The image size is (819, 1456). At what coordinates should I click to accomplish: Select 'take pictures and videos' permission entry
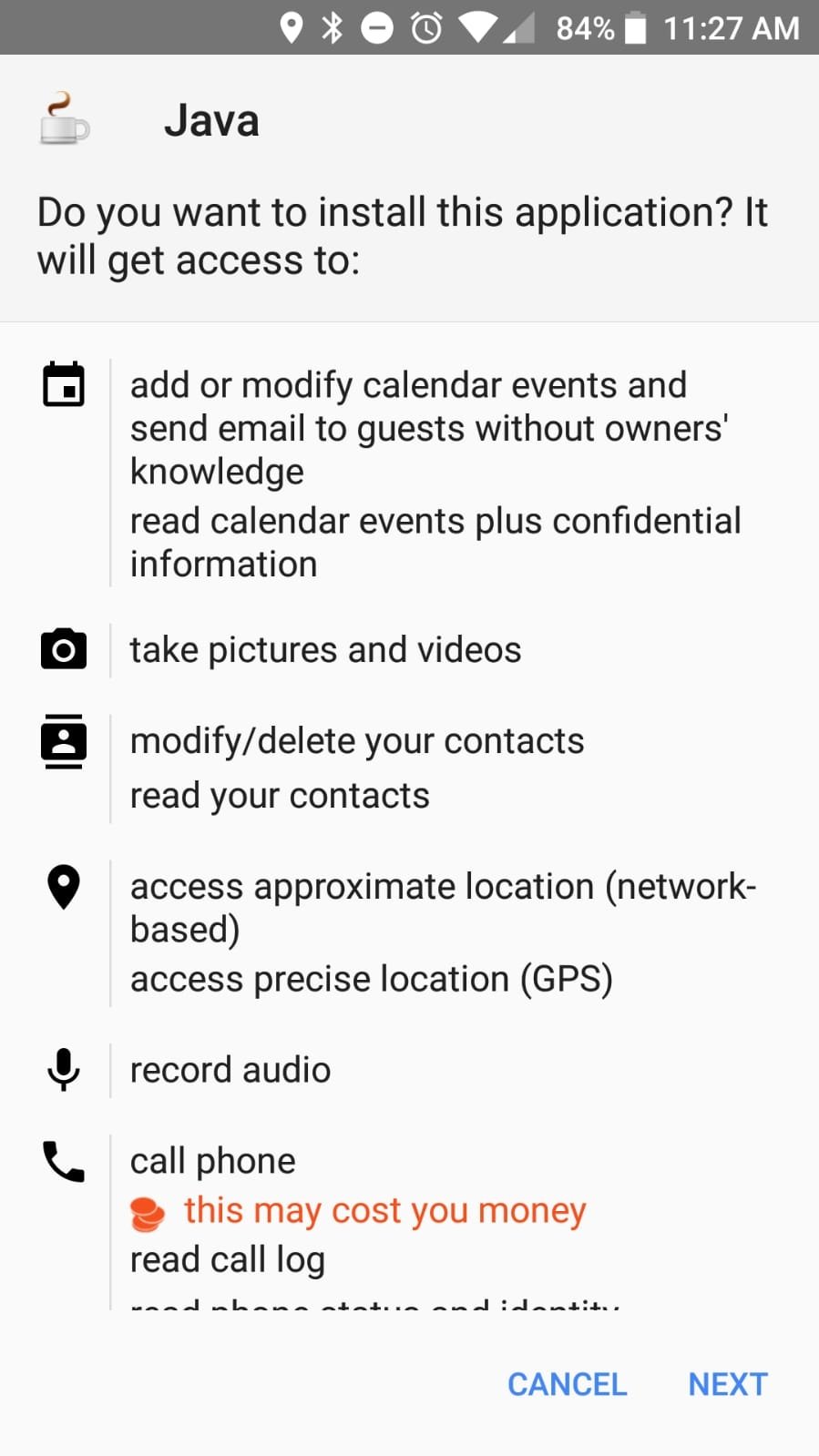pyautogui.click(x=325, y=648)
